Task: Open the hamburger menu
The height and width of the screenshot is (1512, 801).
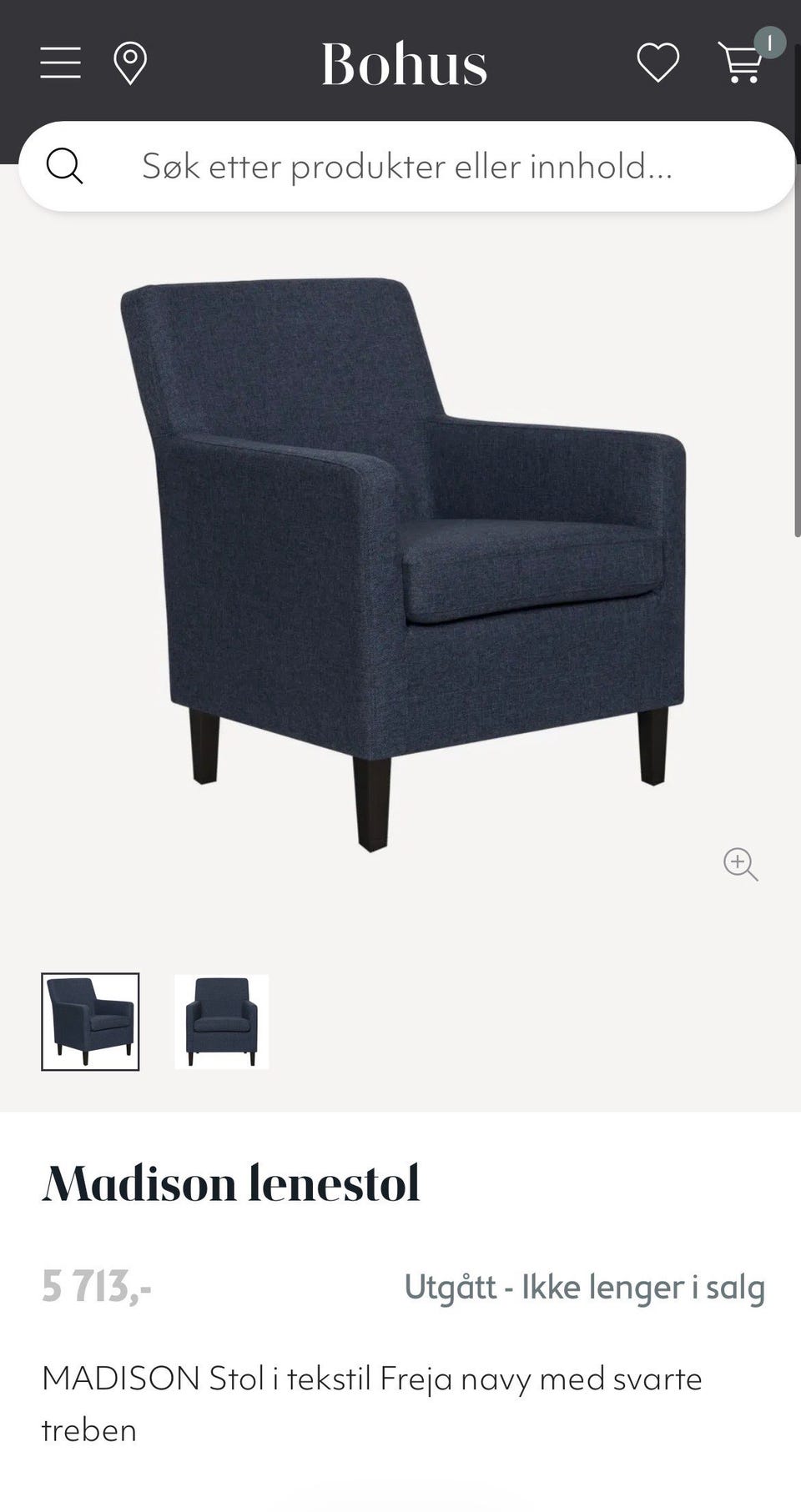Action: (x=61, y=63)
